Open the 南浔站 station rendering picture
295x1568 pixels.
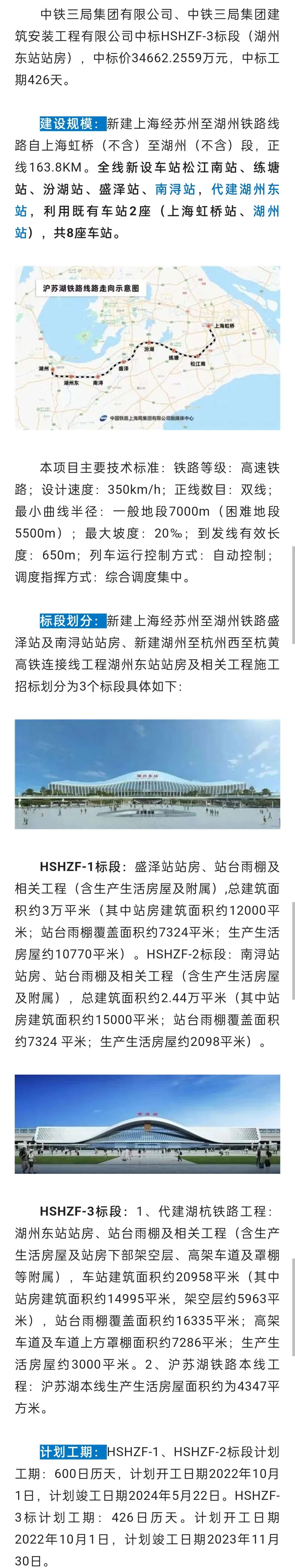click(147, 1124)
